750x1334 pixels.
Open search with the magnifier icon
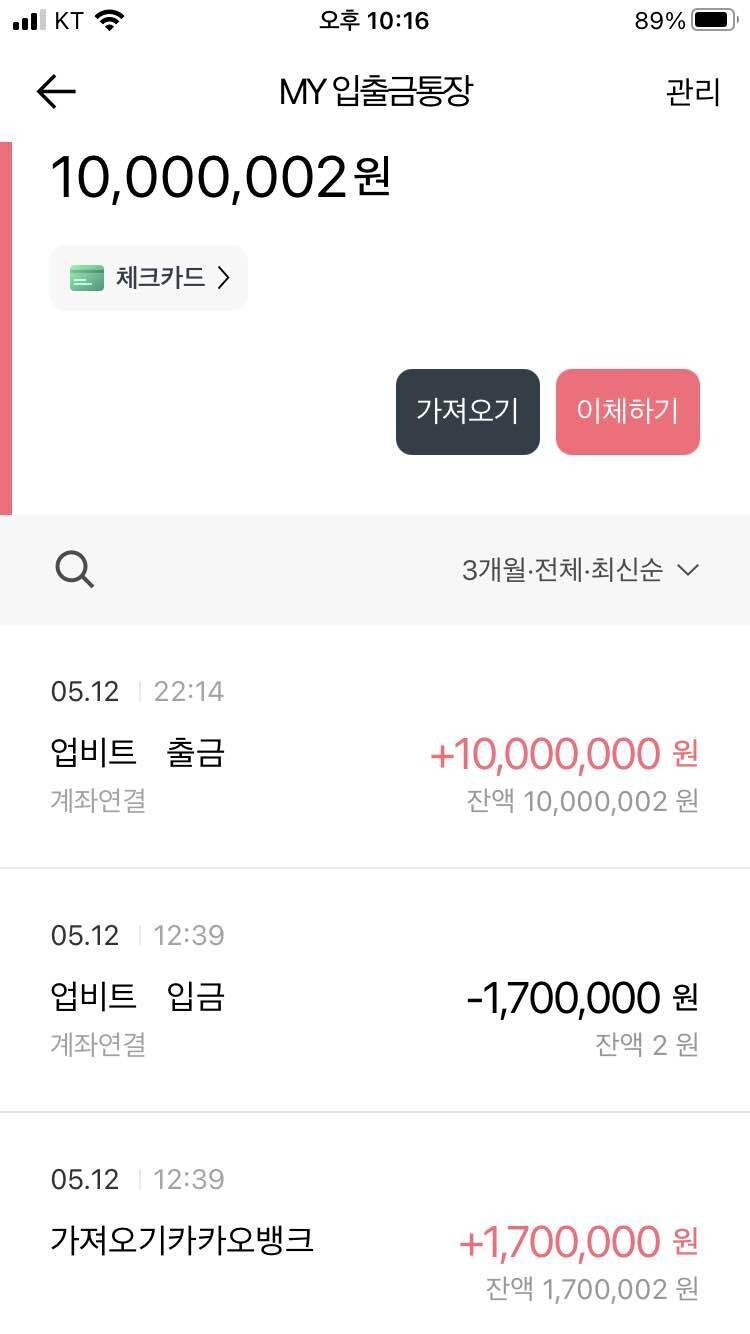coord(73,569)
